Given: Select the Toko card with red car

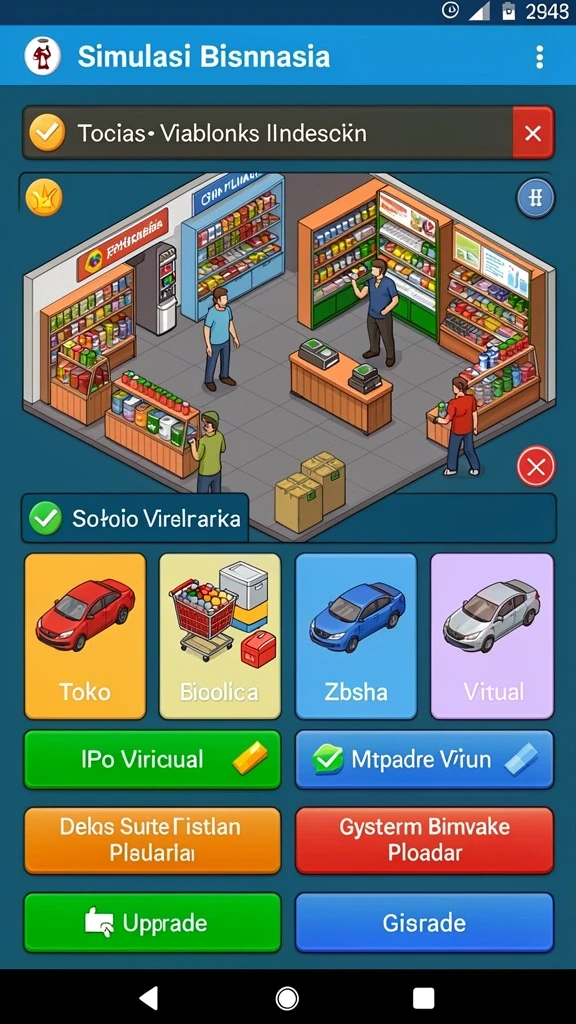Looking at the screenshot, I should pyautogui.click(x=86, y=636).
